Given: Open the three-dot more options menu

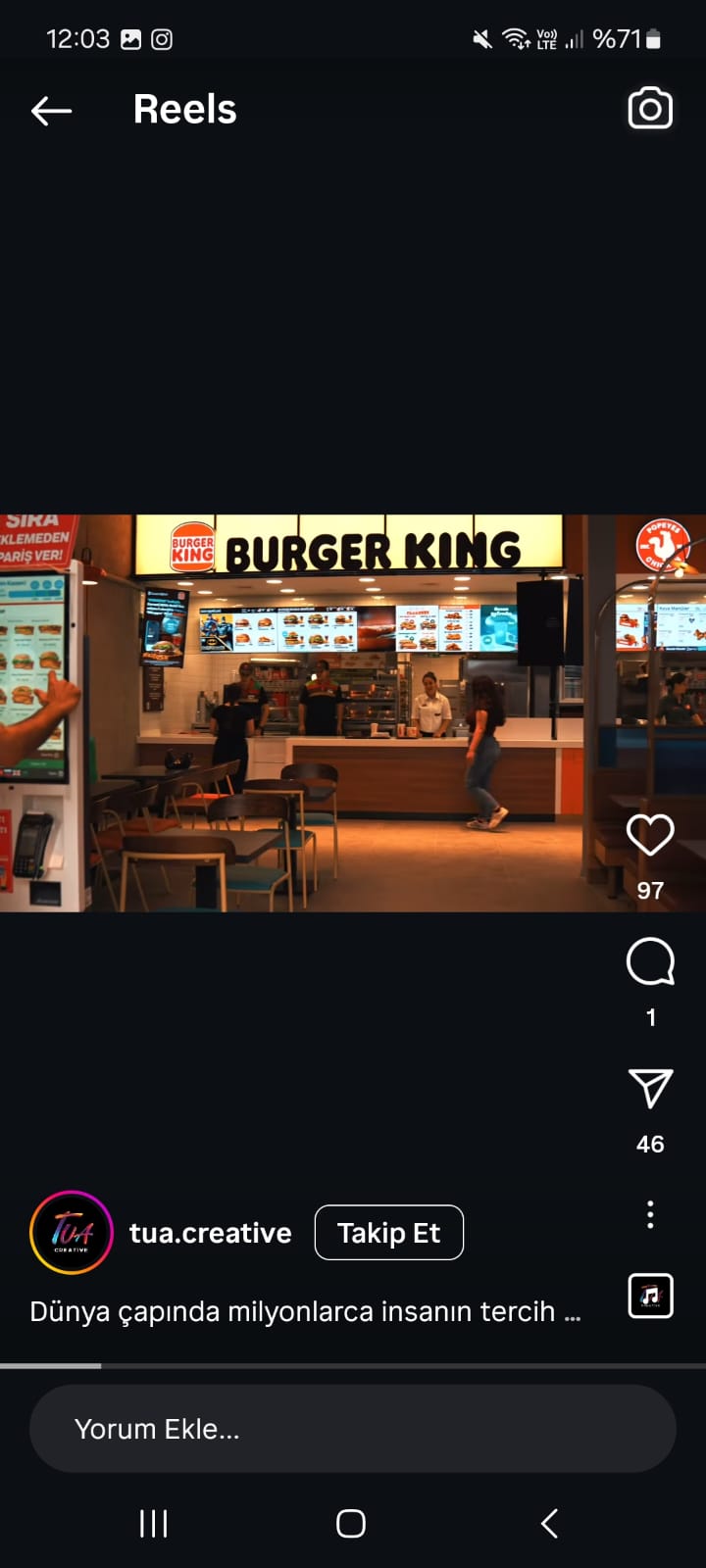Looking at the screenshot, I should click(650, 1214).
